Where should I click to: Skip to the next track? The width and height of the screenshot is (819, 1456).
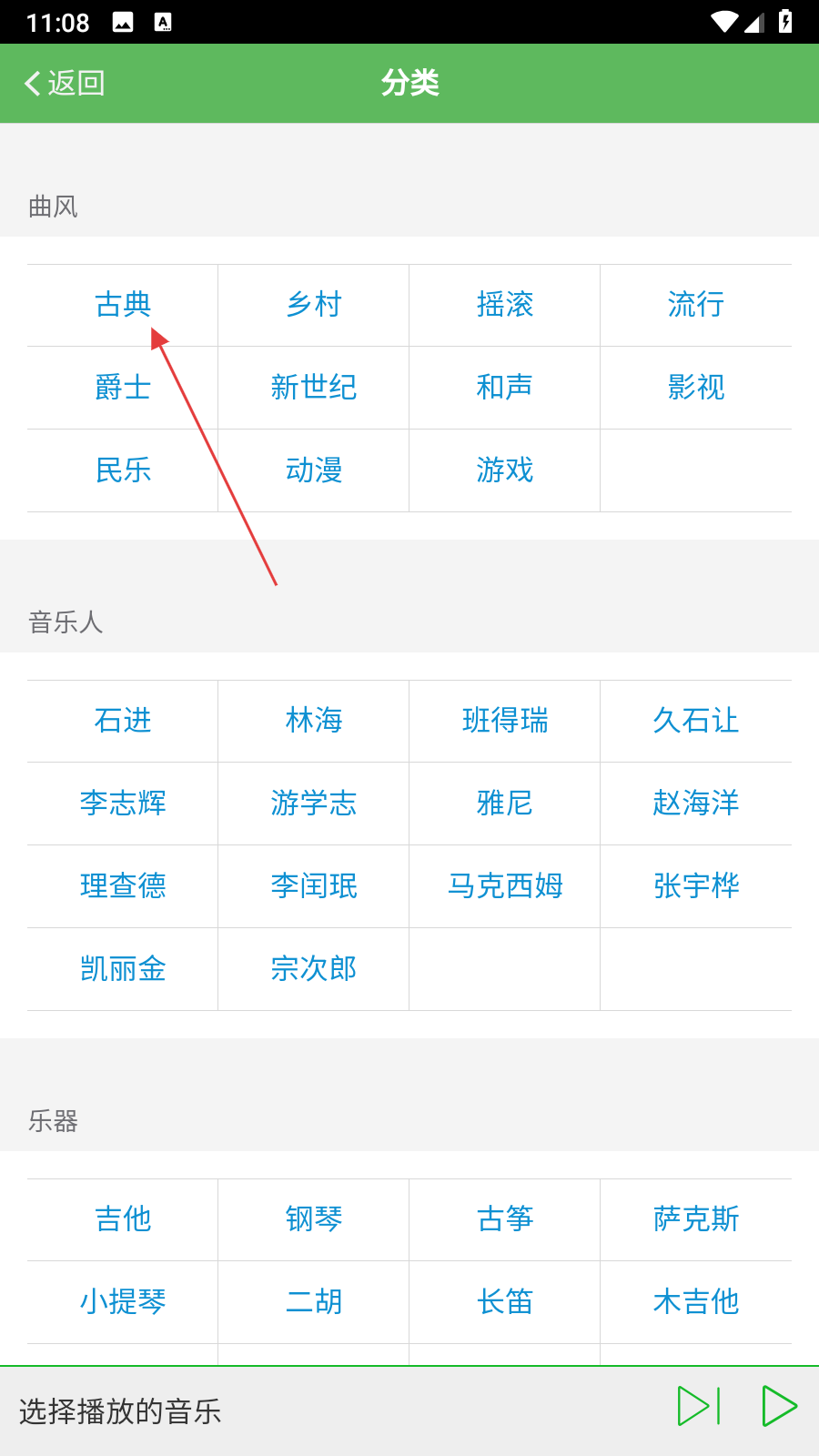coord(699,1406)
